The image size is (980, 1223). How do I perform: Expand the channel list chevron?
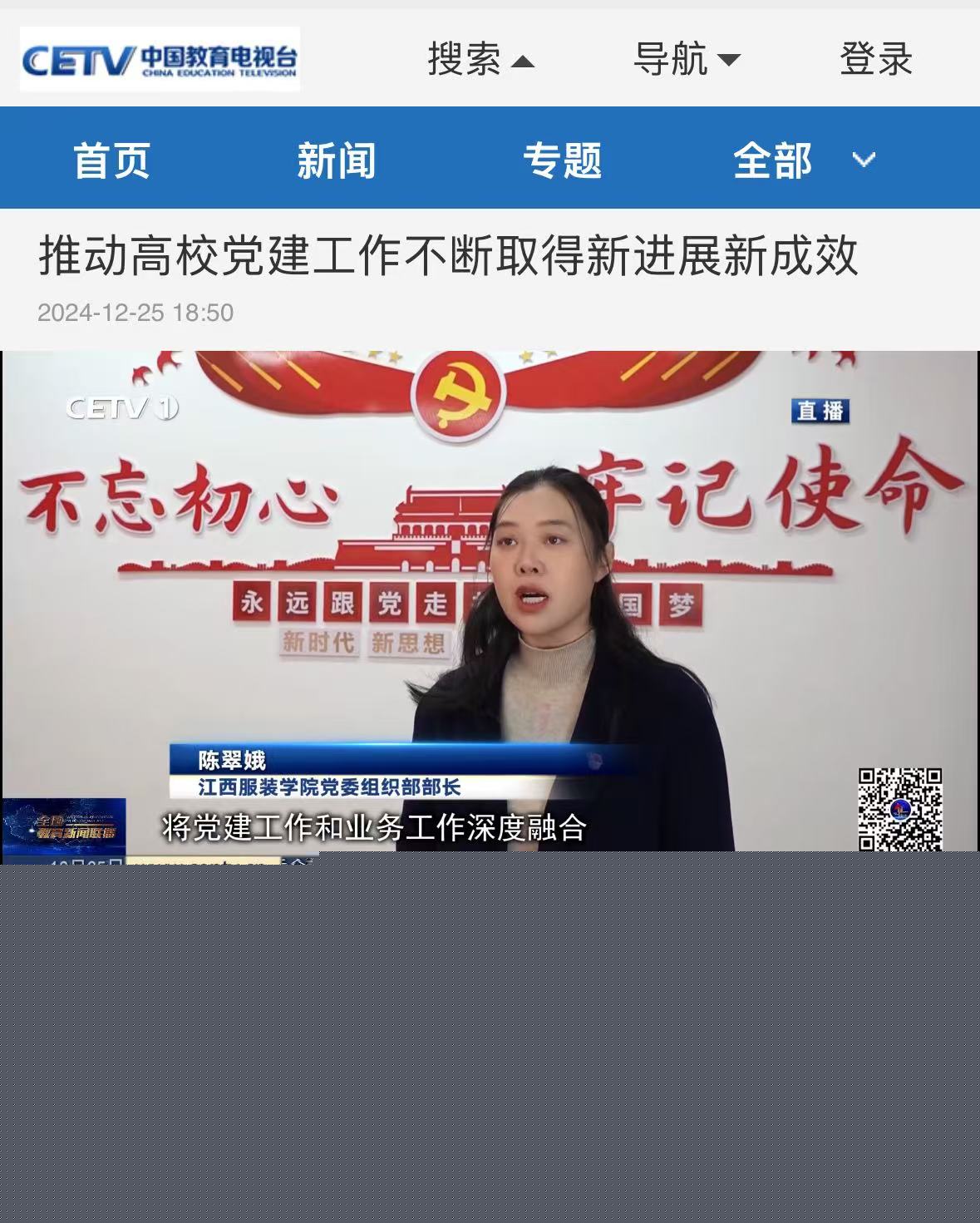coord(864,160)
